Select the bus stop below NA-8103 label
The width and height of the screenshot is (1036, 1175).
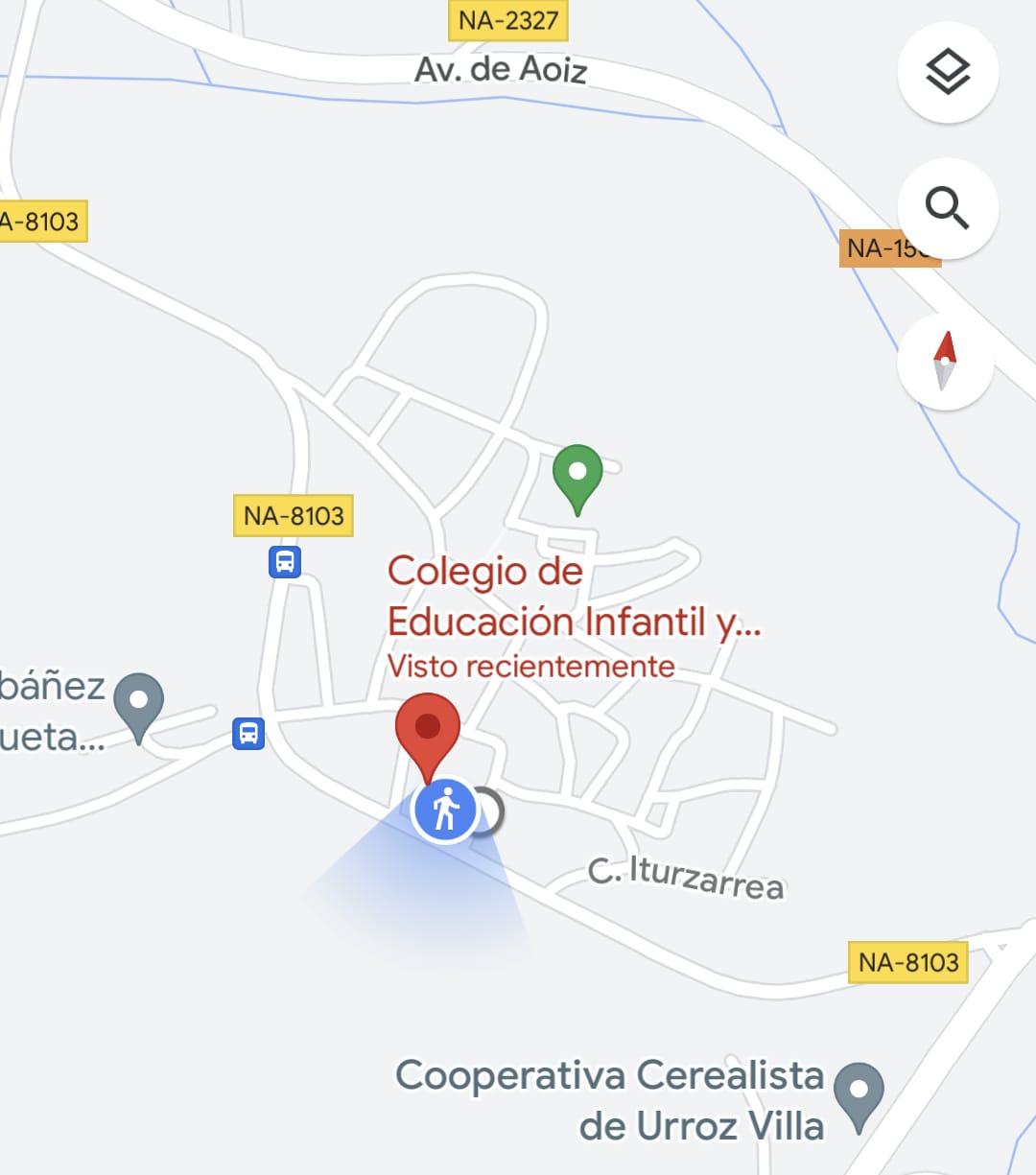pyautogui.click(x=285, y=561)
